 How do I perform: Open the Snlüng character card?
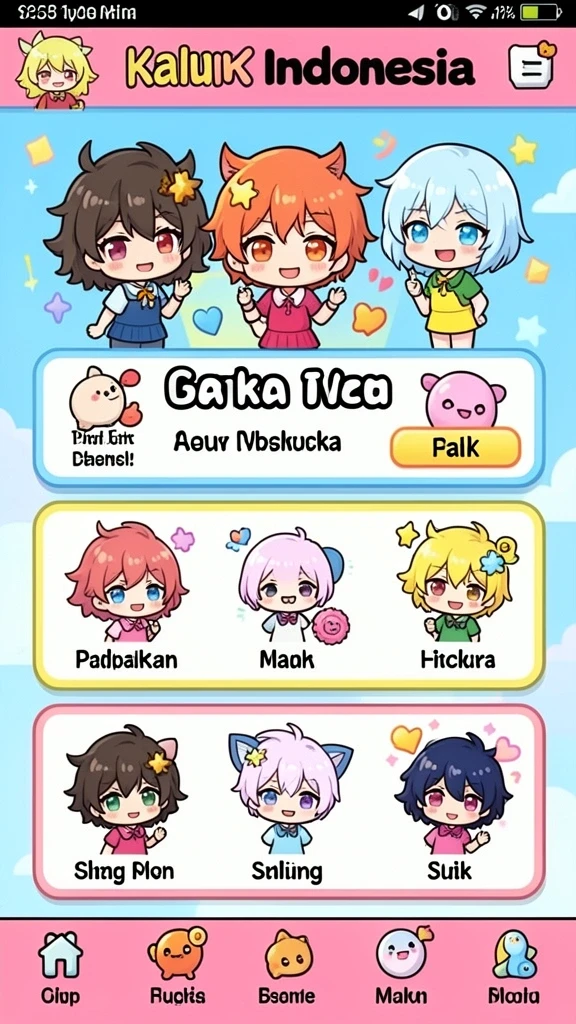287,803
